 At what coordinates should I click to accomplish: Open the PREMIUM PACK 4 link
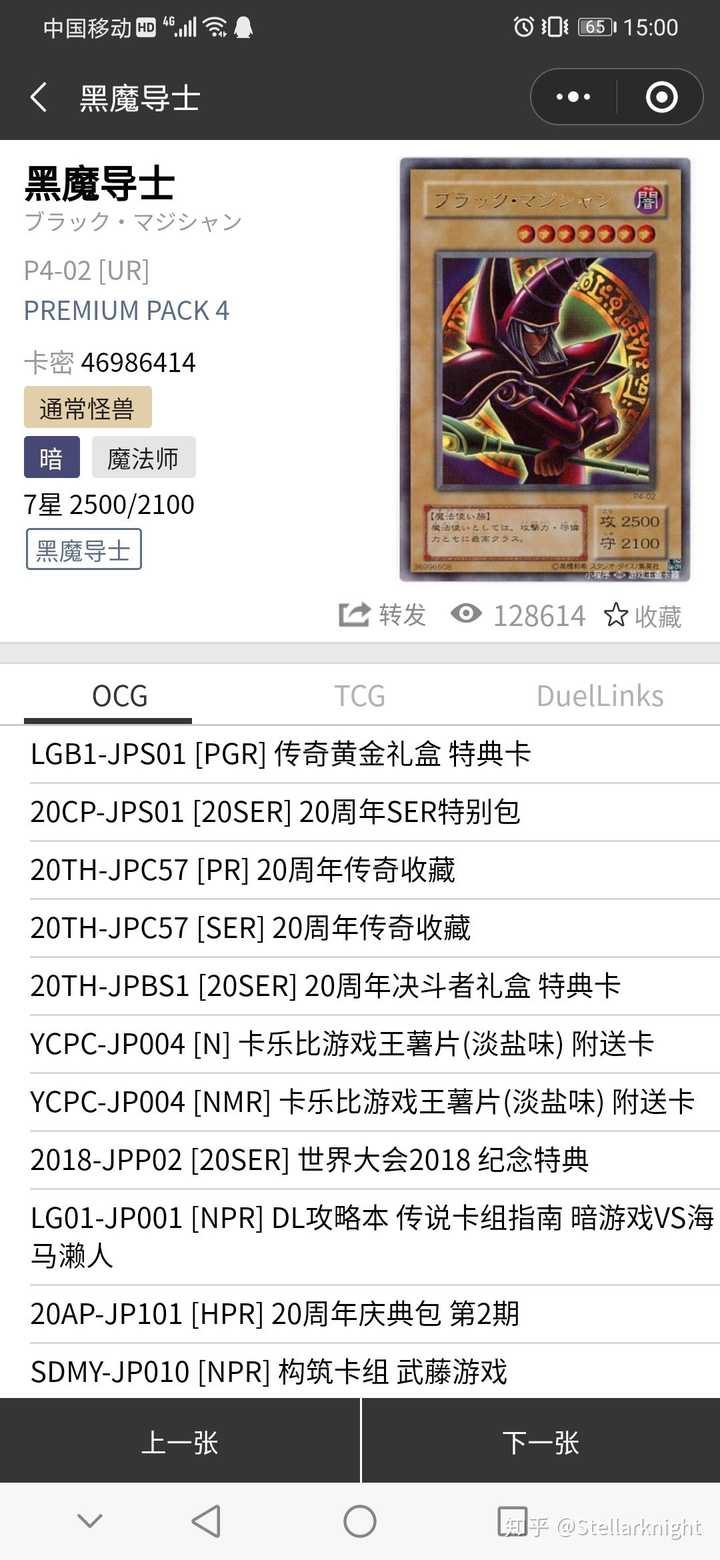pos(127,311)
